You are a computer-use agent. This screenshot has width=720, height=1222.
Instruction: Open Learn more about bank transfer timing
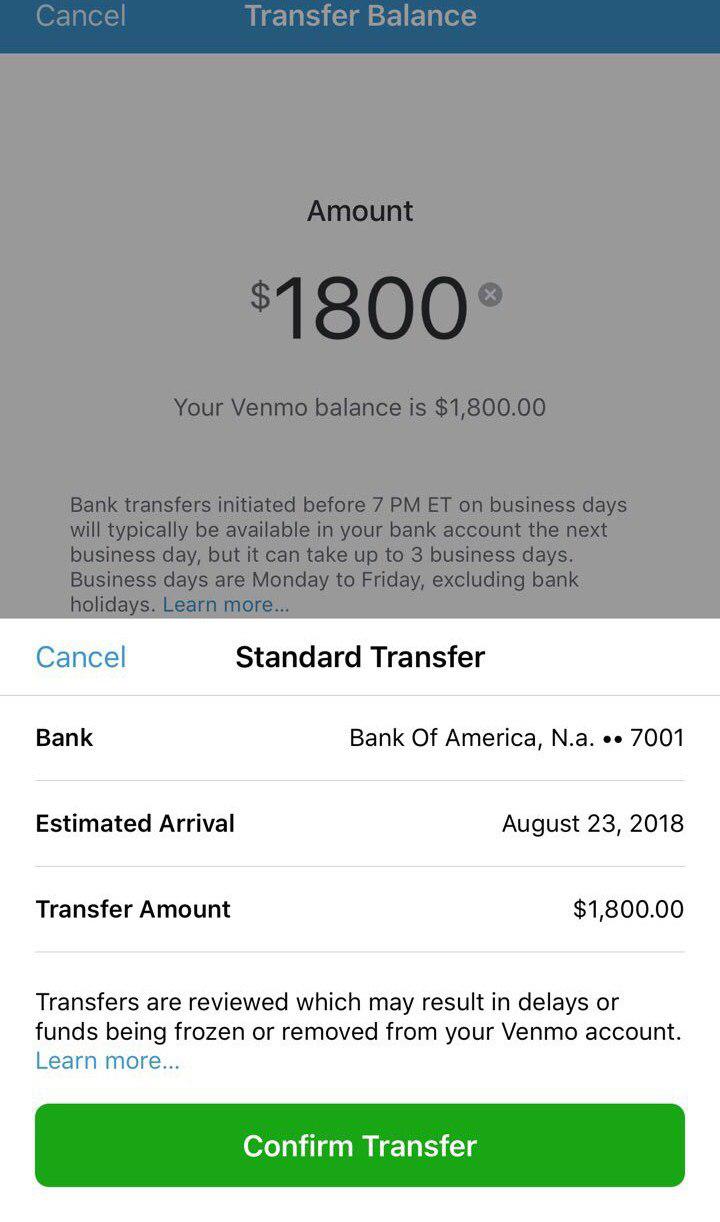(x=226, y=605)
